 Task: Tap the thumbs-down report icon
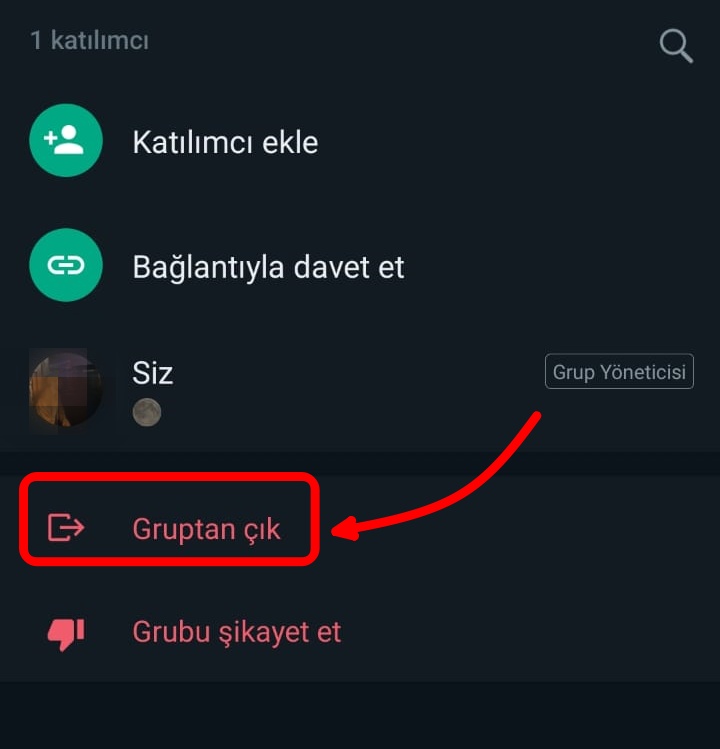click(64, 631)
